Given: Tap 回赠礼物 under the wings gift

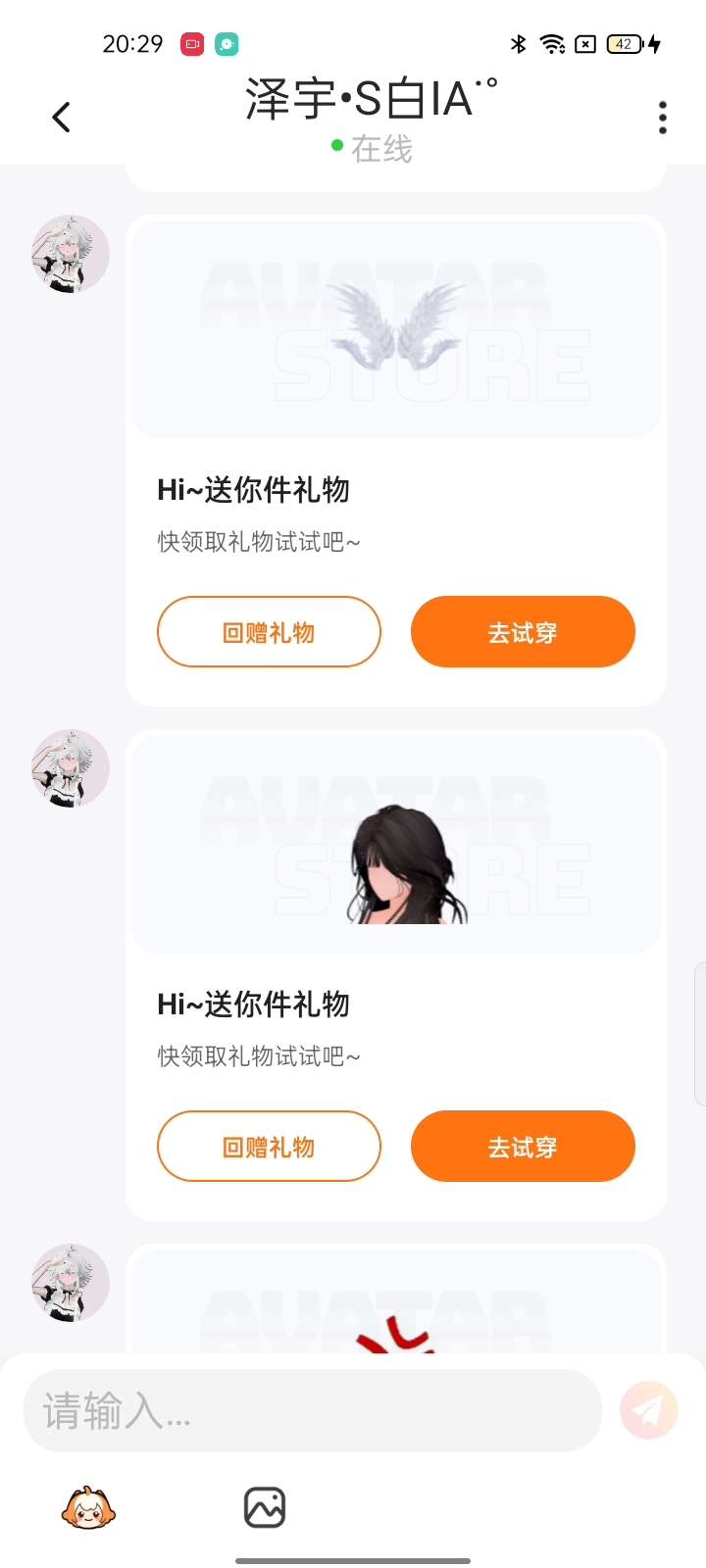Looking at the screenshot, I should pyautogui.click(x=269, y=632).
